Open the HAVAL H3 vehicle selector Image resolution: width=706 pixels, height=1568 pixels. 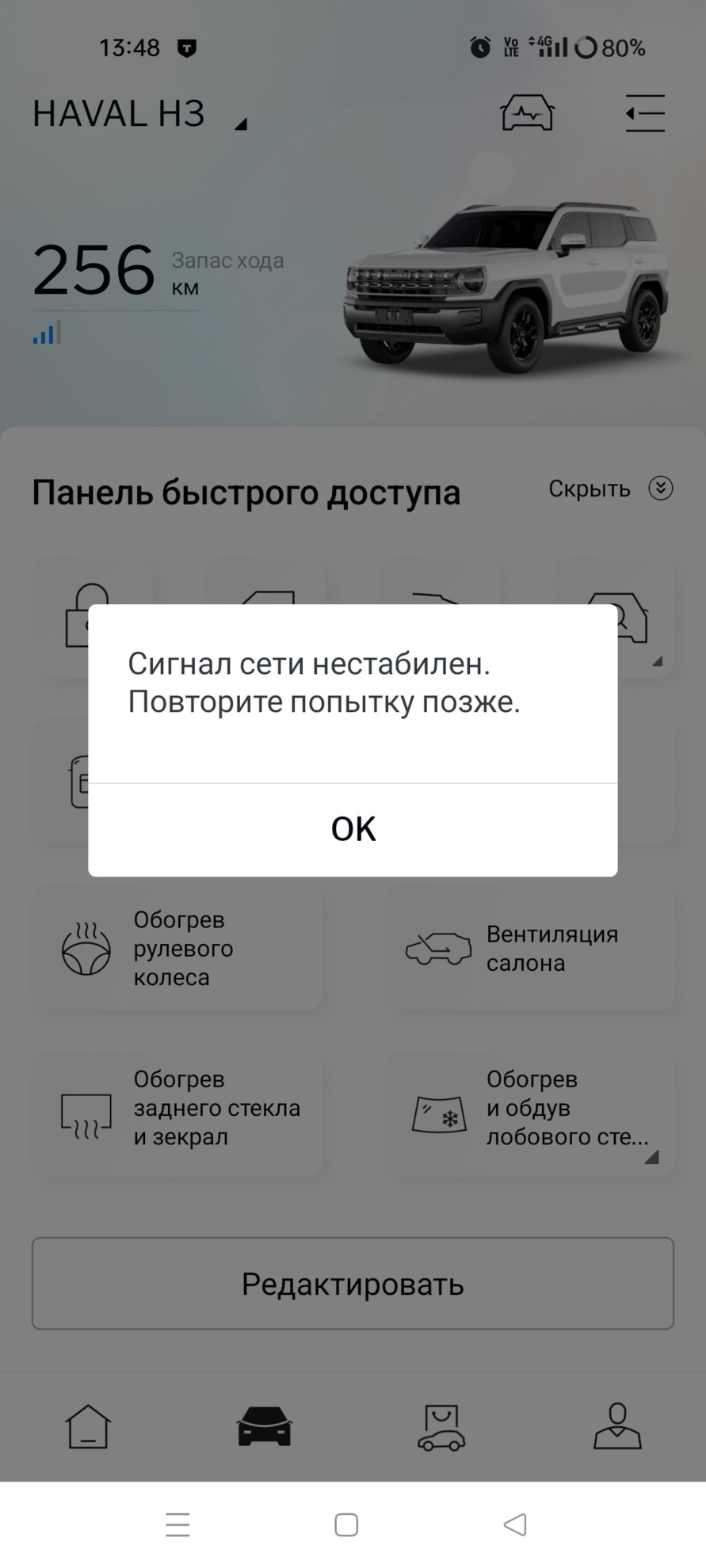pyautogui.click(x=139, y=115)
